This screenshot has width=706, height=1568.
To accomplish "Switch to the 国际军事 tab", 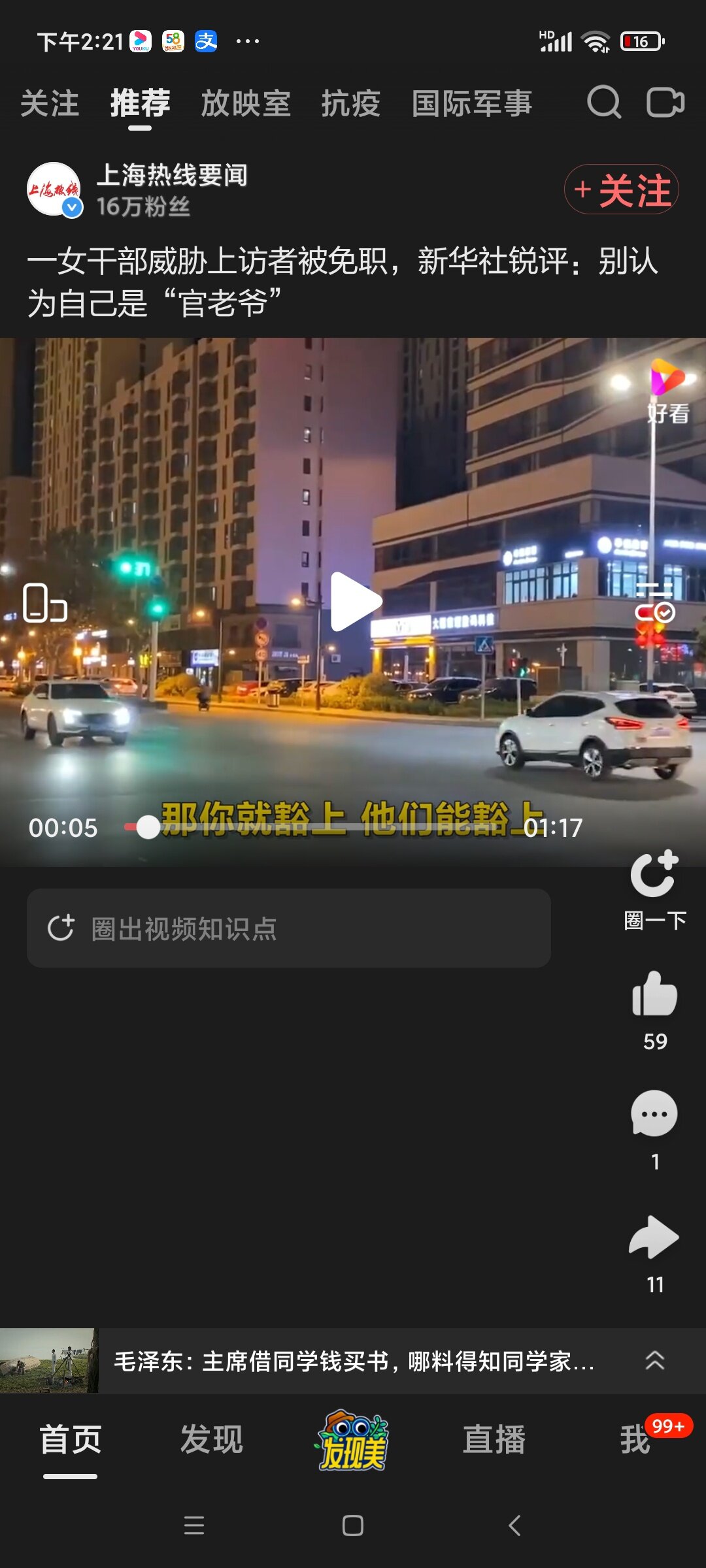I will 472,104.
